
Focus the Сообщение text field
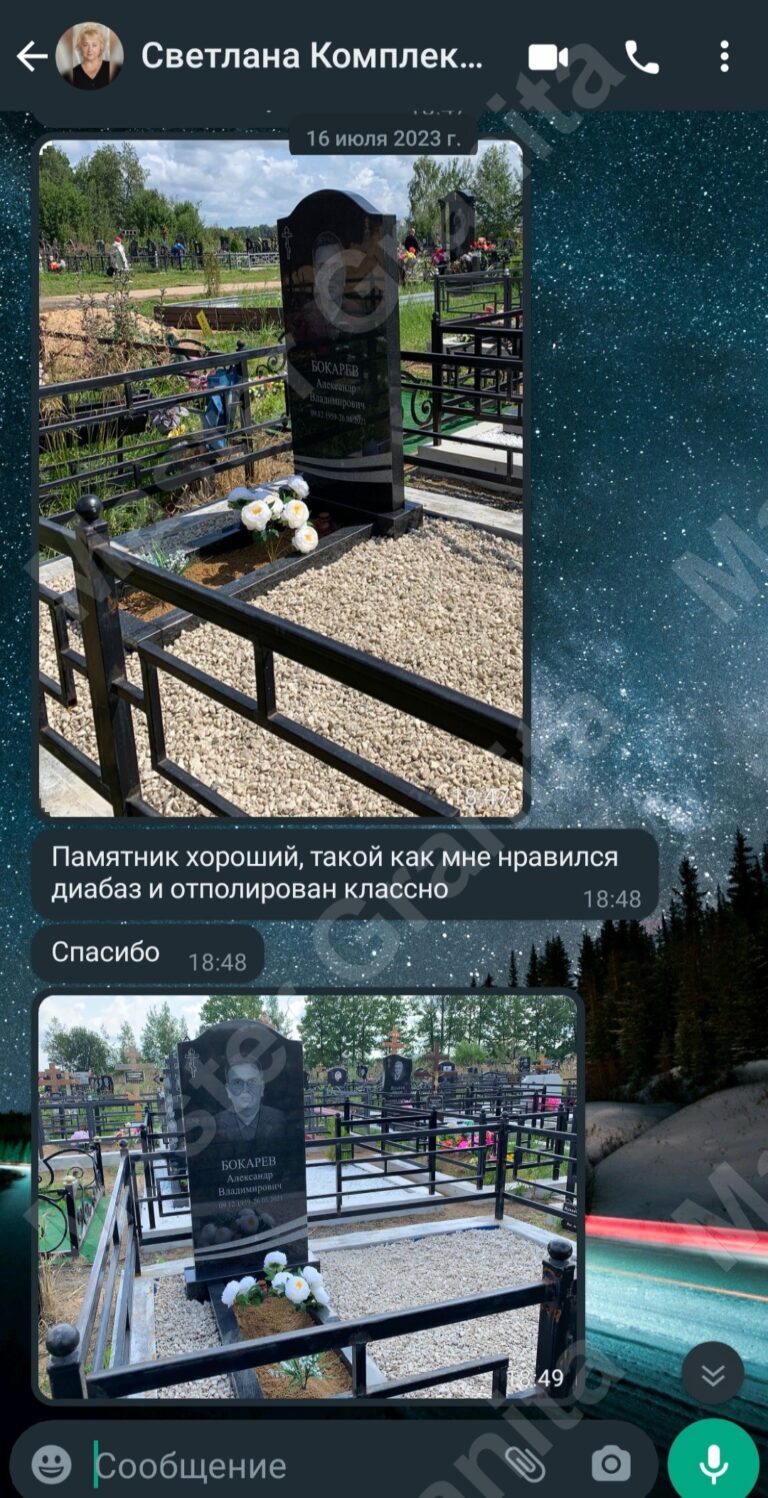point(290,1466)
